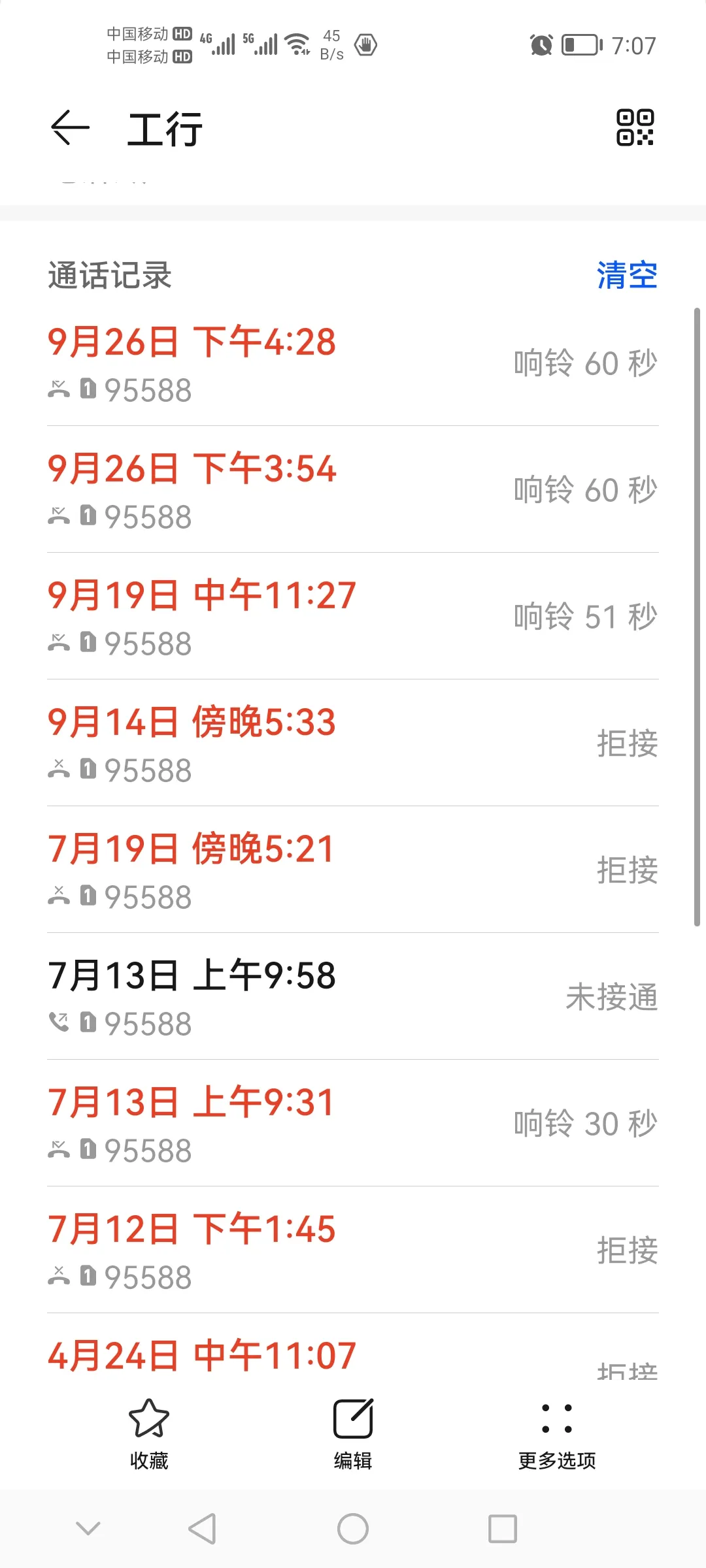Tap the 7月13日 上午9:31 missed call
This screenshot has width=706, height=1568.
point(353,1124)
